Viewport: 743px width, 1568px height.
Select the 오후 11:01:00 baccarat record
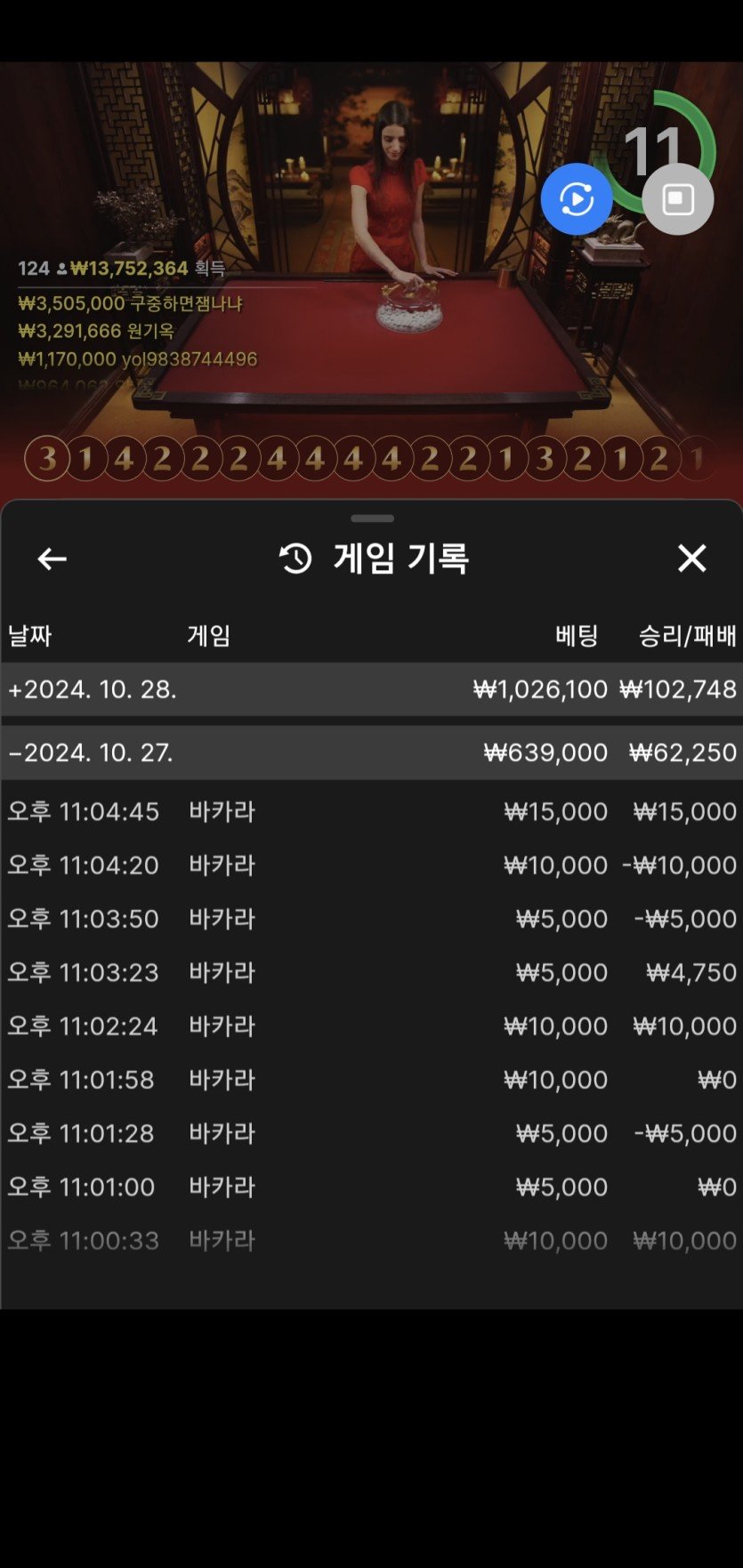(371, 1186)
